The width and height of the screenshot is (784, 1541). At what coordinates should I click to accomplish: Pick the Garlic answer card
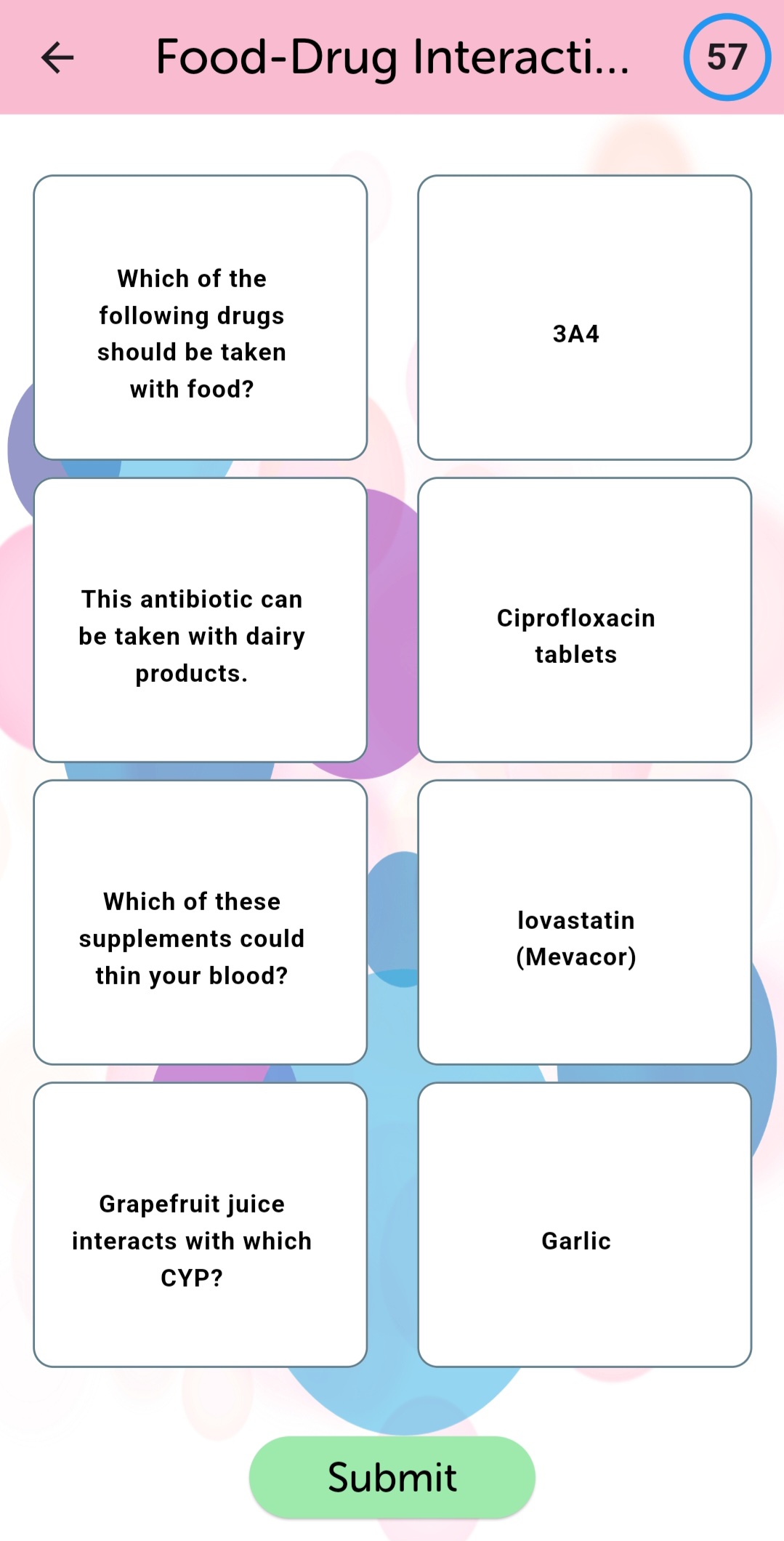click(584, 1225)
